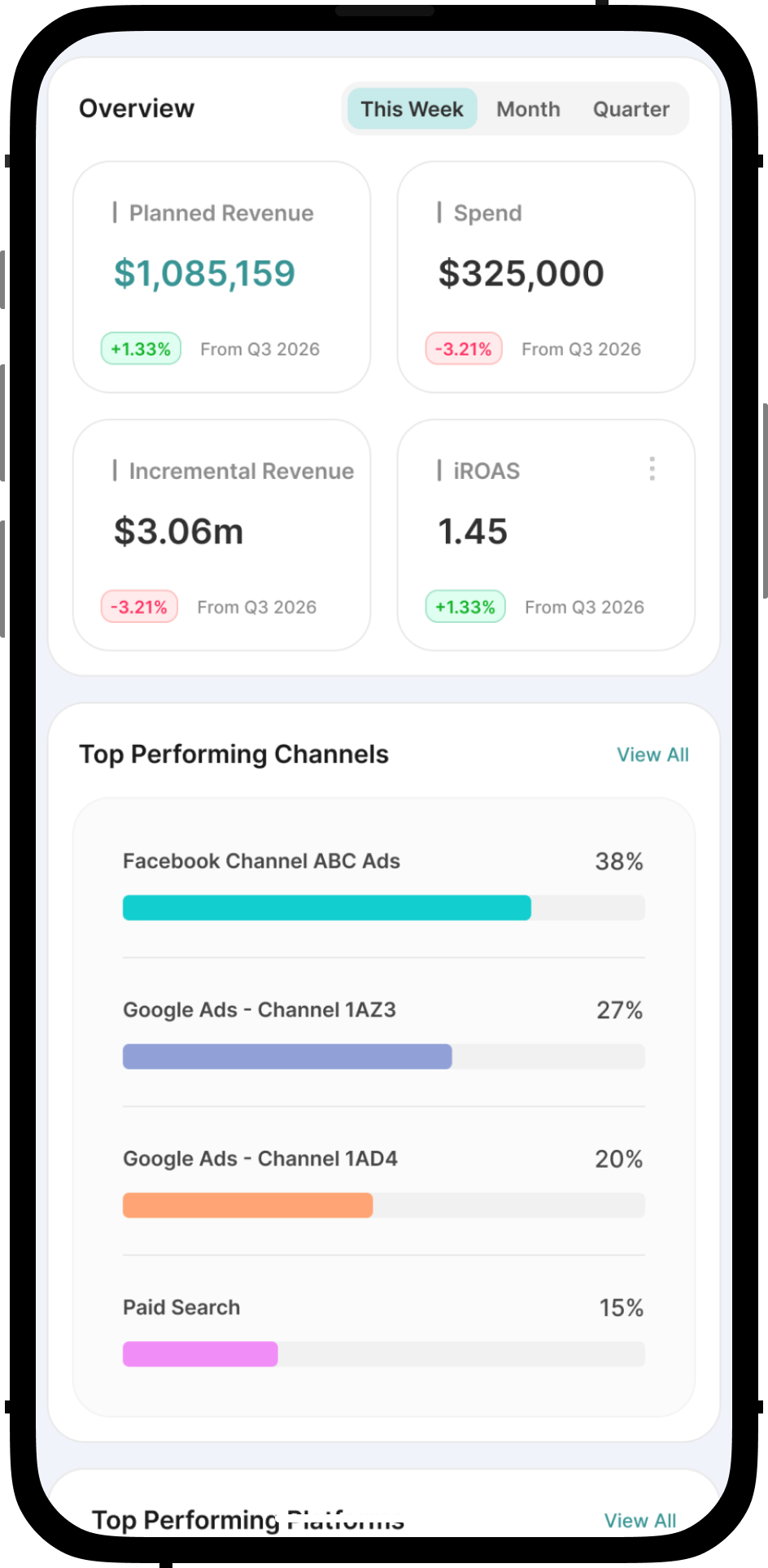Select the This Week range
The width and height of the screenshot is (768, 1568).
[x=412, y=109]
